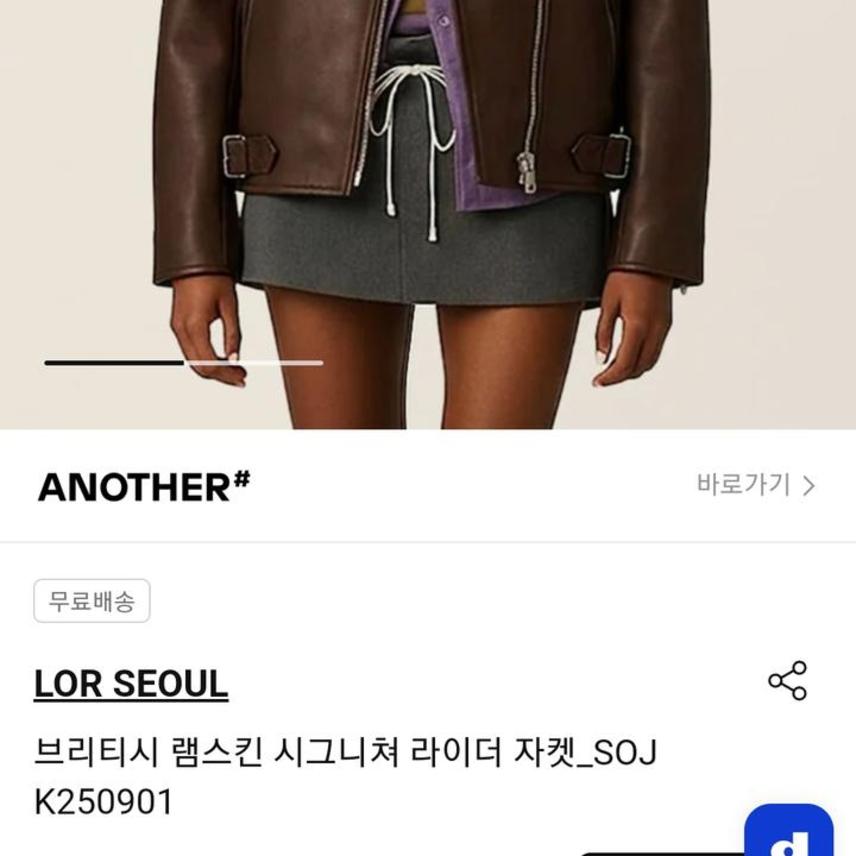Open the ANOTHER# brand shop via 바로가기
Image resolution: width=856 pixels, height=856 pixels.
pos(756,486)
